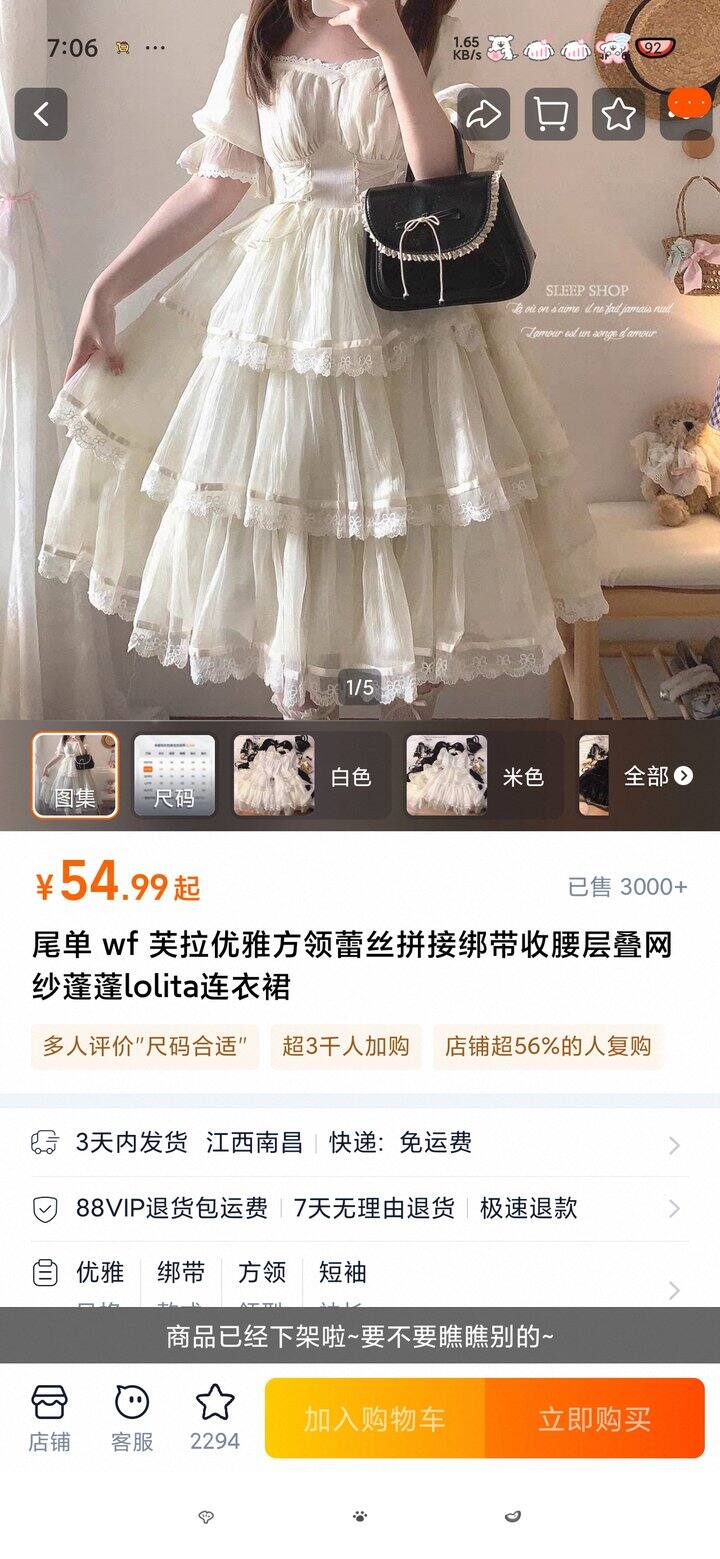The image size is (720, 1559).
Task: Tap 立即购买 to buy now
Action: [x=594, y=1418]
